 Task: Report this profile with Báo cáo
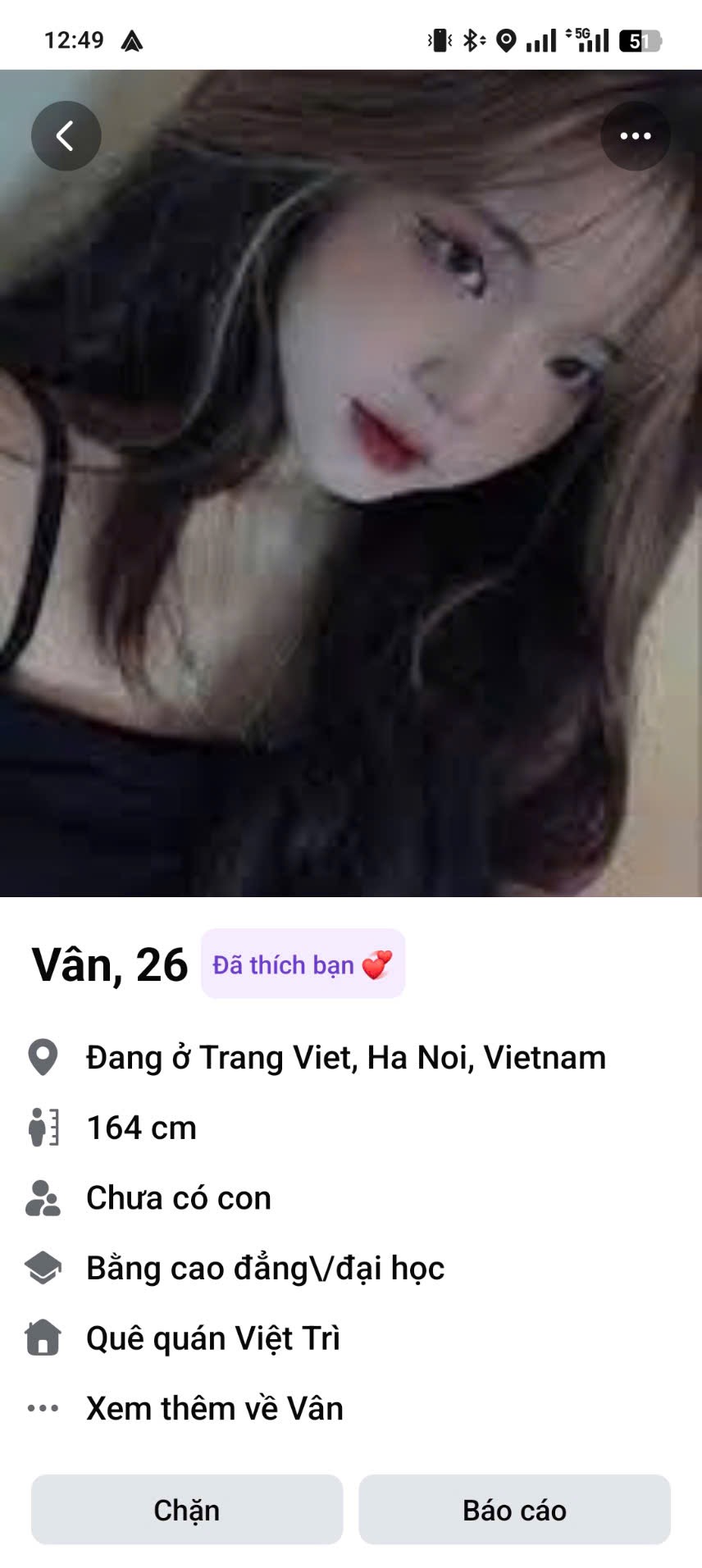tap(514, 1510)
